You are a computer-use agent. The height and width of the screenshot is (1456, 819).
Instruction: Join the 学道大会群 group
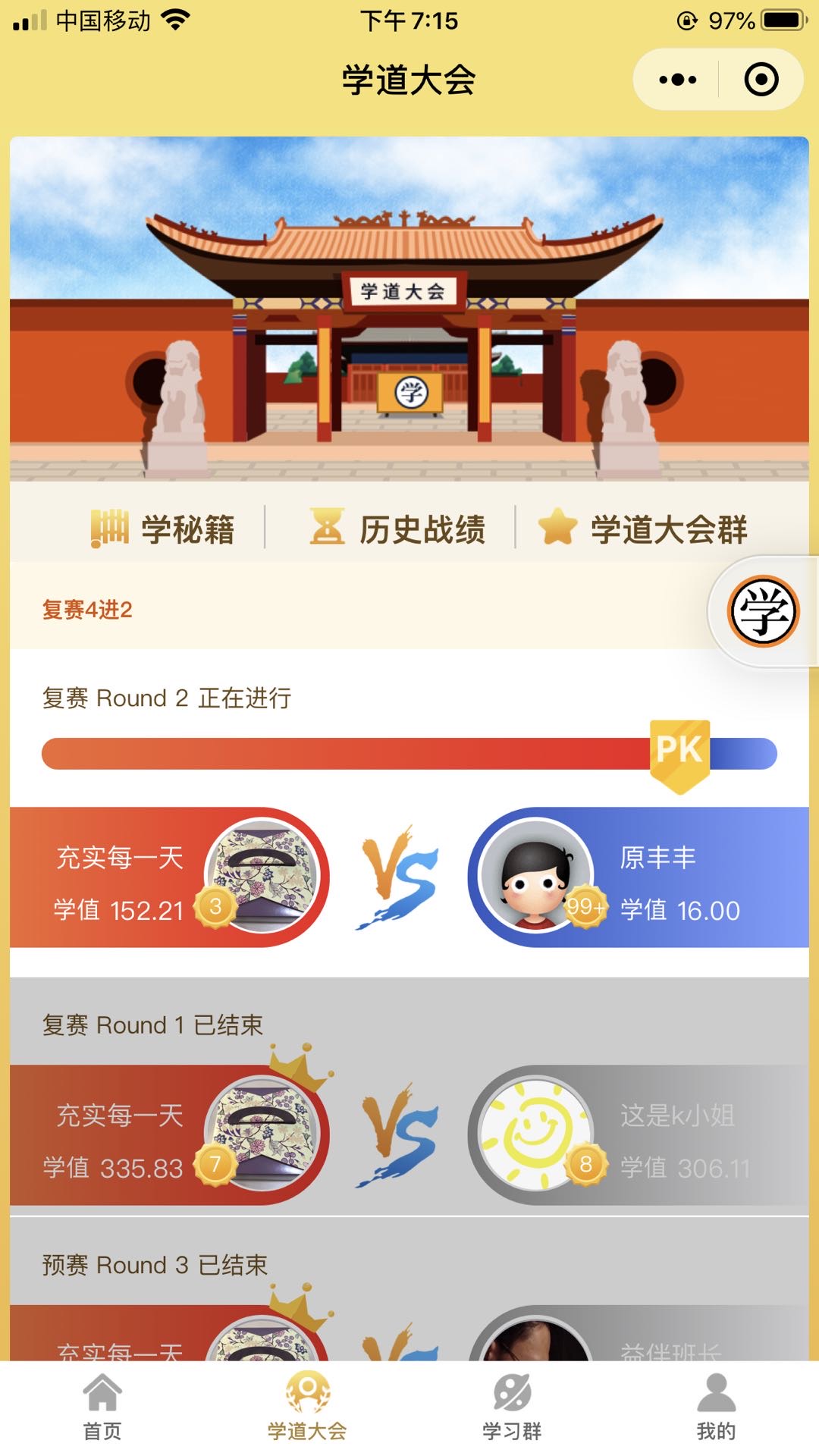[643, 529]
